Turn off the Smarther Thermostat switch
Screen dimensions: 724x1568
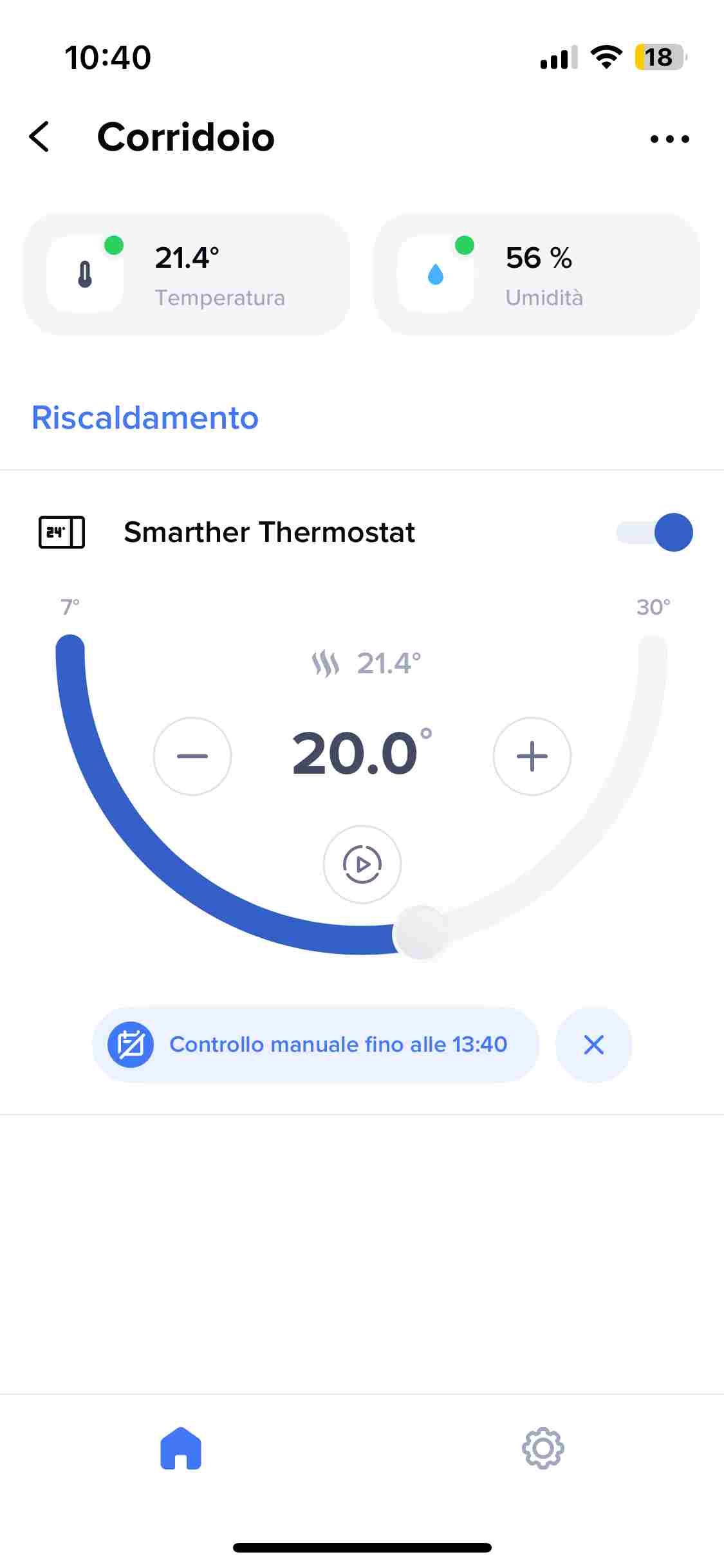(655, 532)
